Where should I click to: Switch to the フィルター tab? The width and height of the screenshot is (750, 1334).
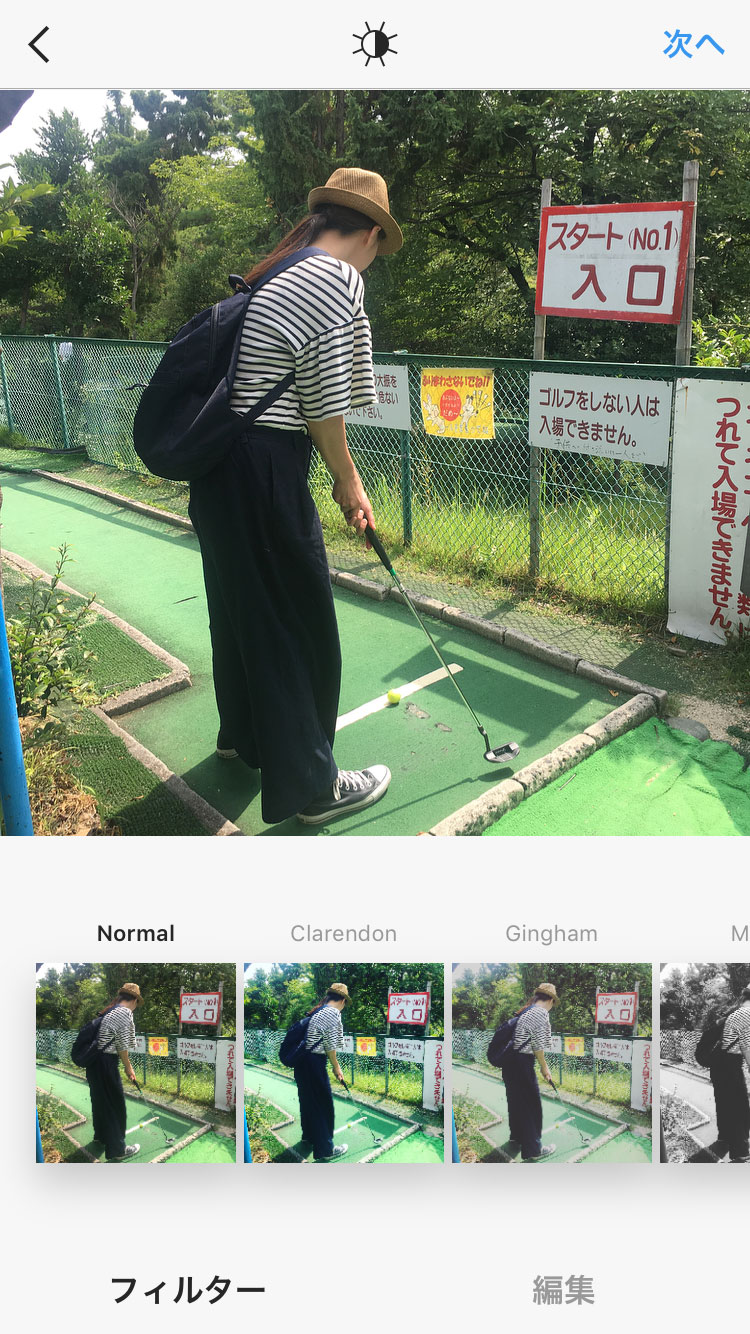tap(187, 1290)
